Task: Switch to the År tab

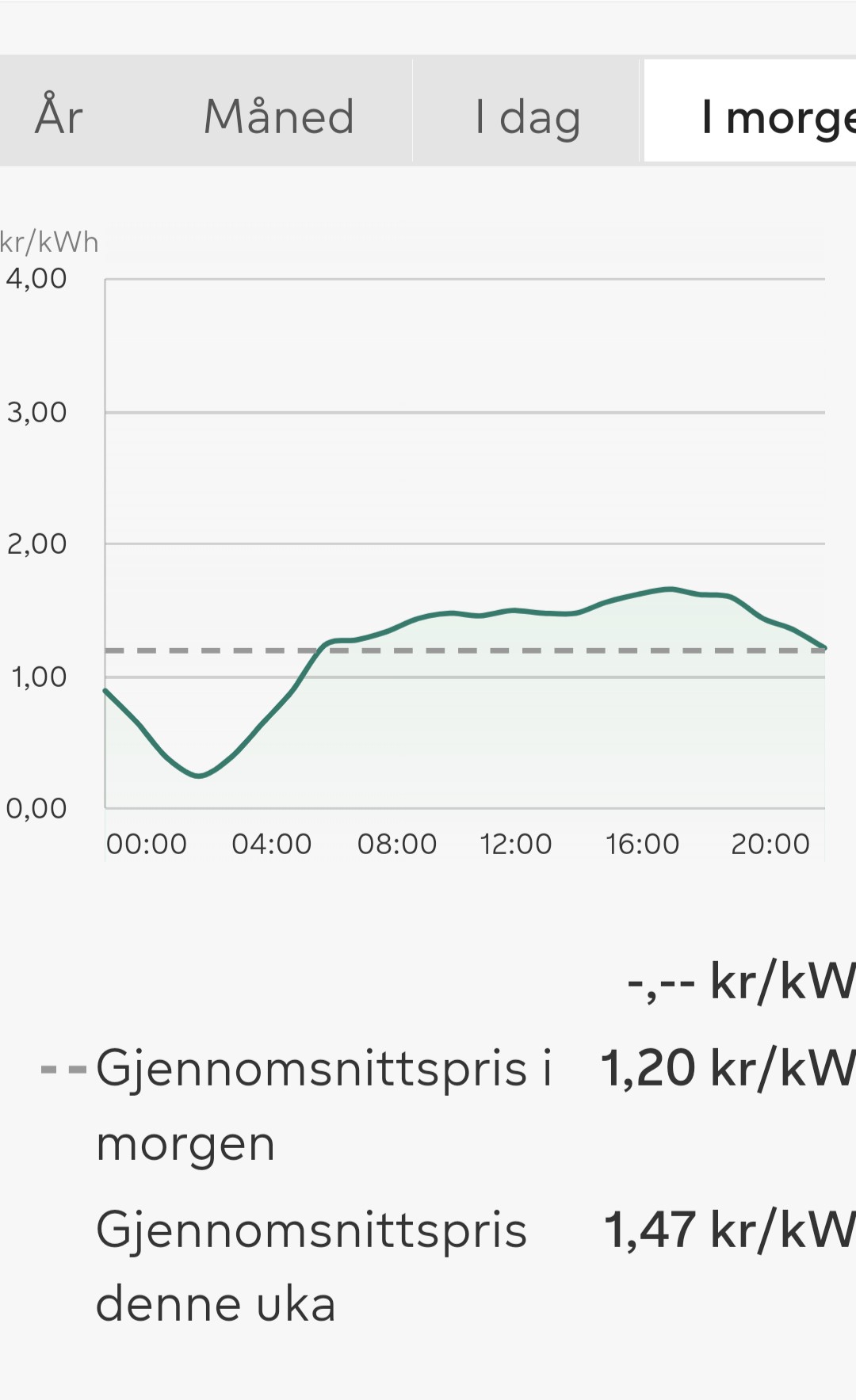Action: click(59, 116)
